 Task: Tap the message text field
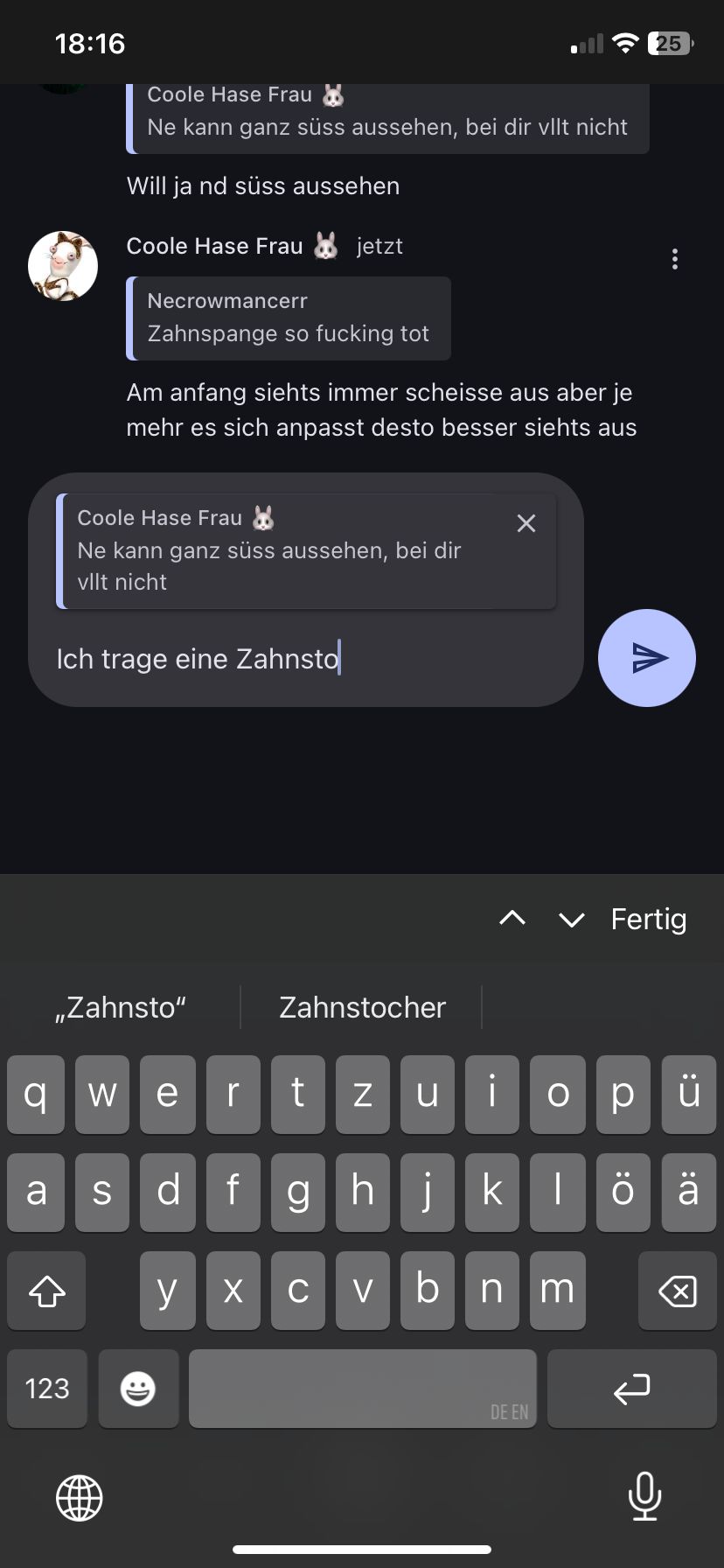(306, 659)
